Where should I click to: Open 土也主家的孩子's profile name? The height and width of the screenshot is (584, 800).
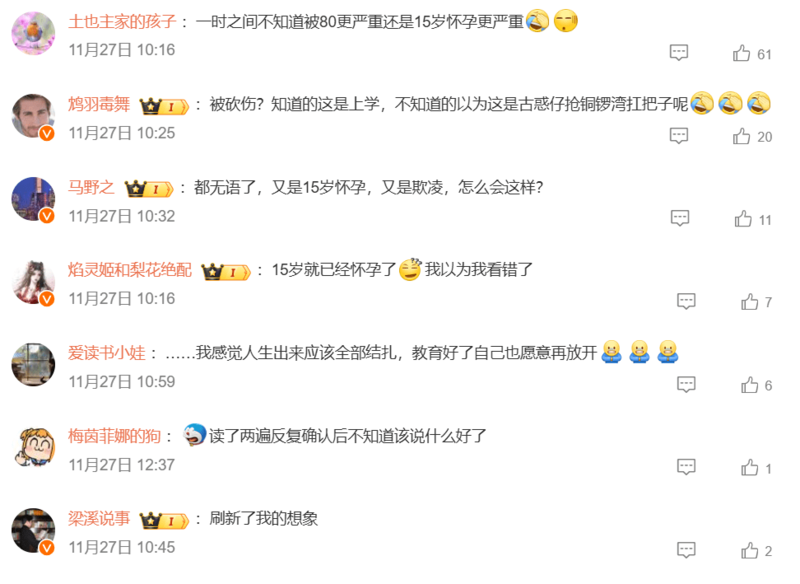pos(122,21)
